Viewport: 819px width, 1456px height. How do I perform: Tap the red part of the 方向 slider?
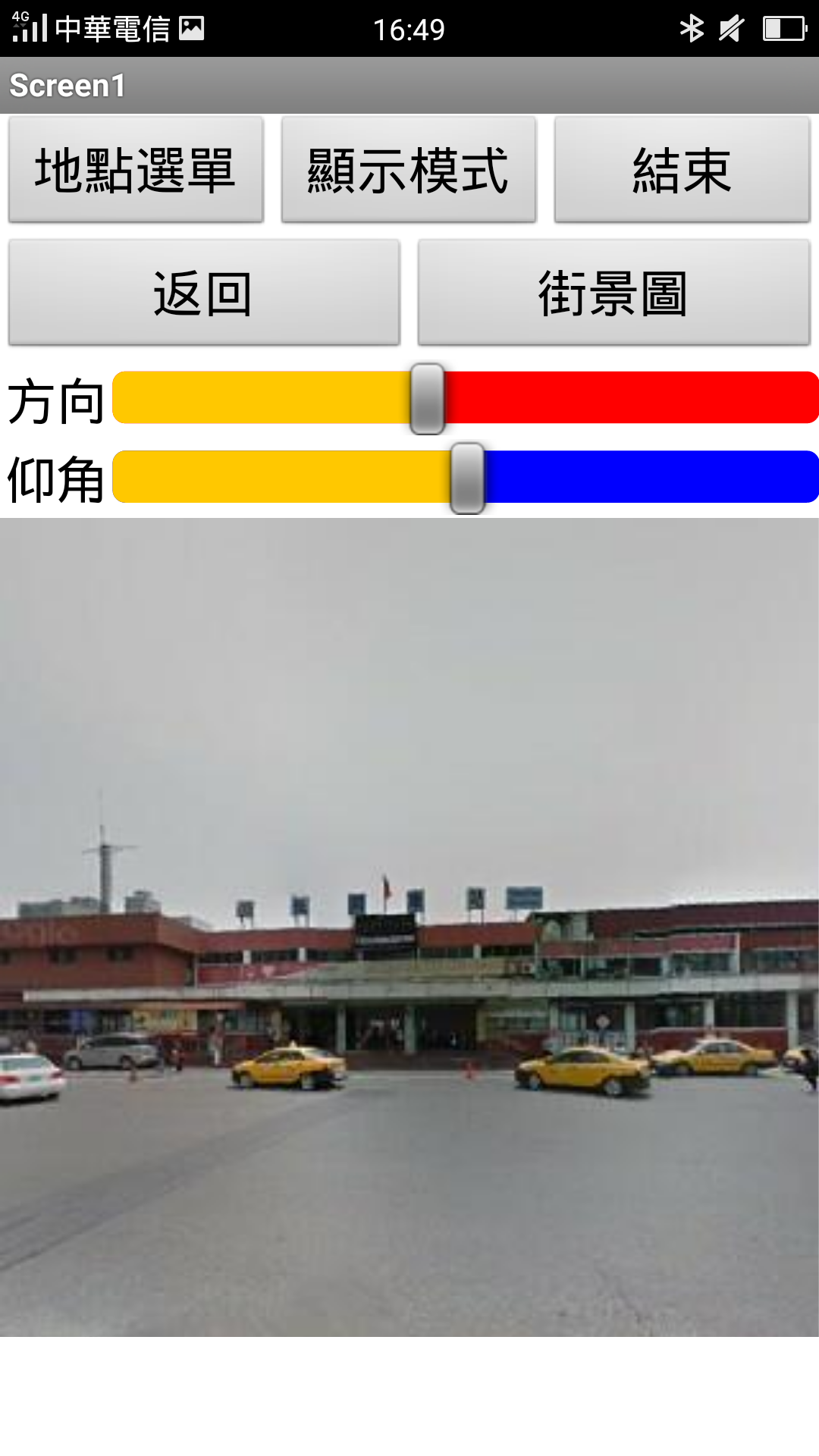tap(632, 397)
